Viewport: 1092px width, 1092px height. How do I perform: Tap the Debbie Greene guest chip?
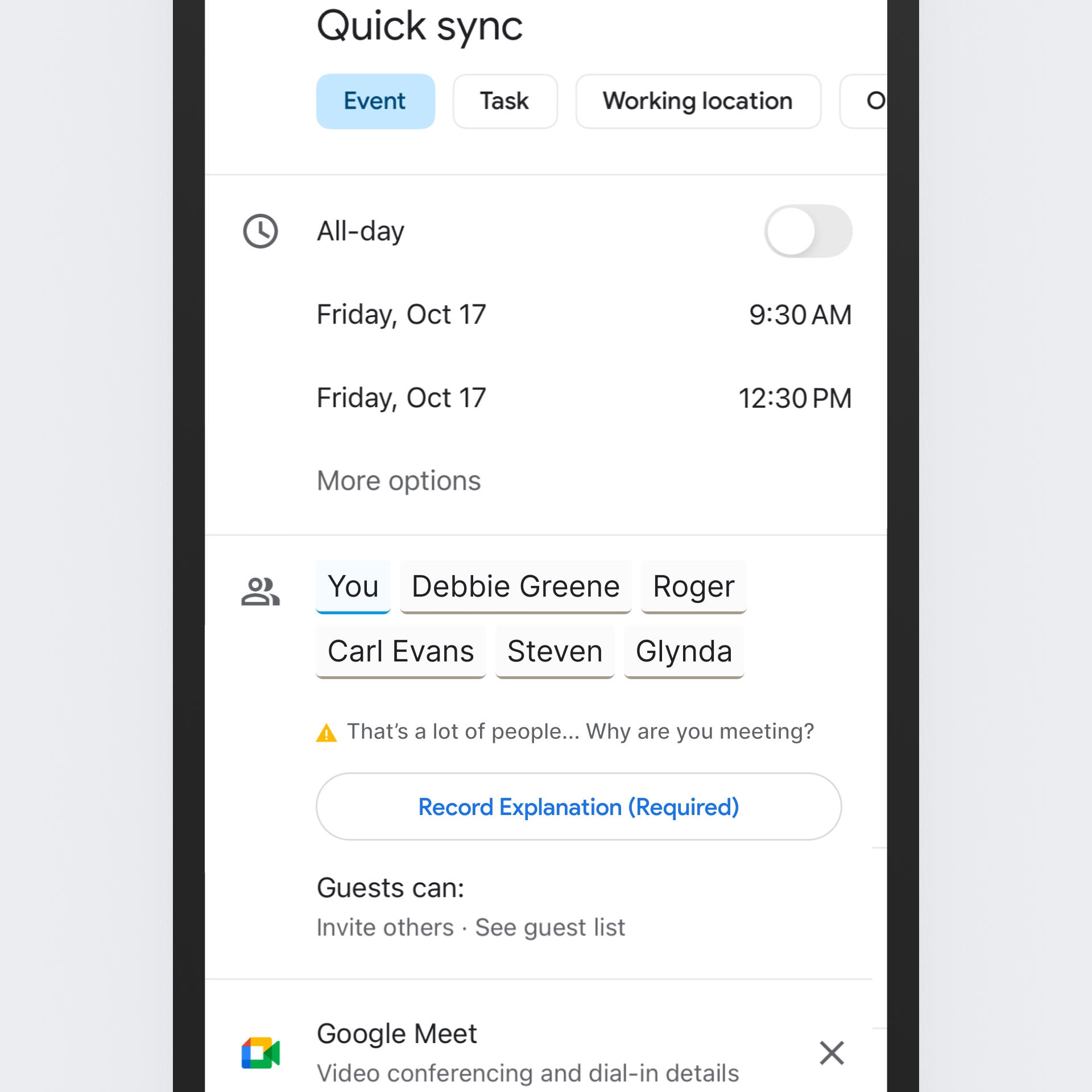pyautogui.click(x=515, y=586)
